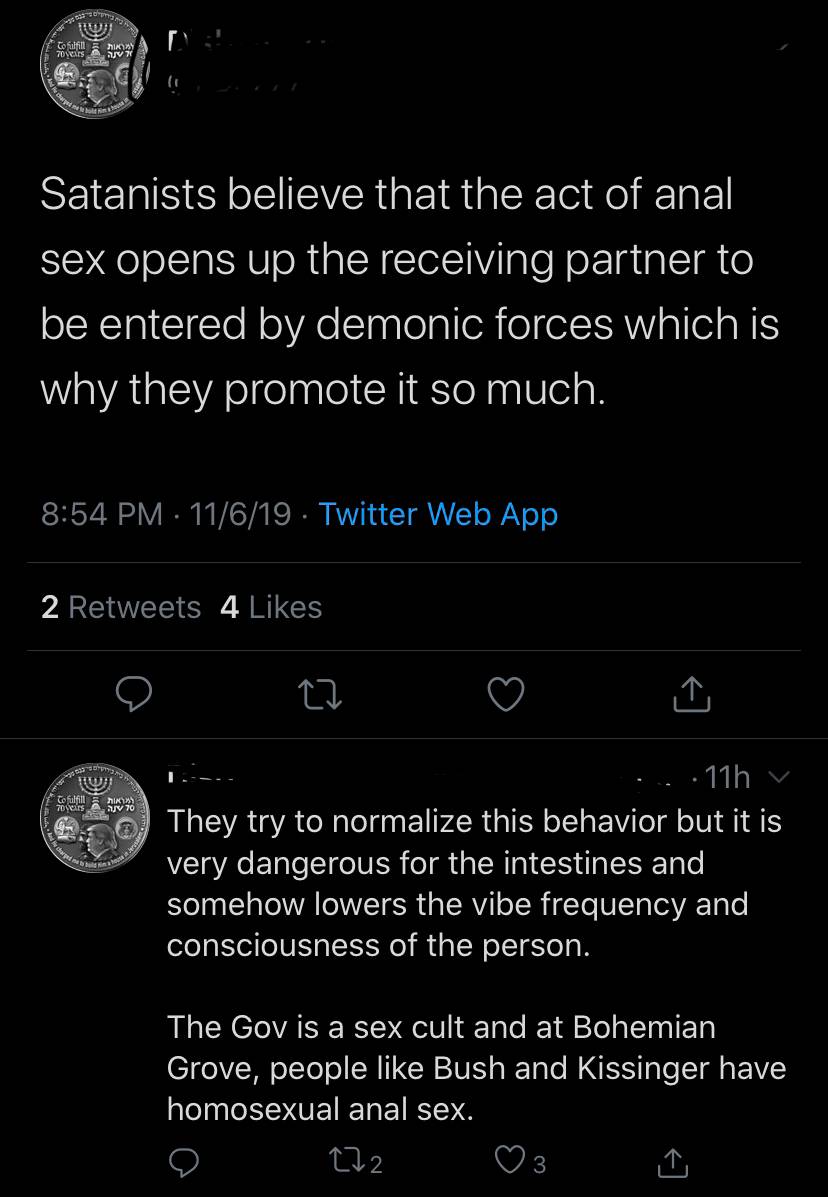
Task: Share the main tweet
Action: tap(692, 694)
